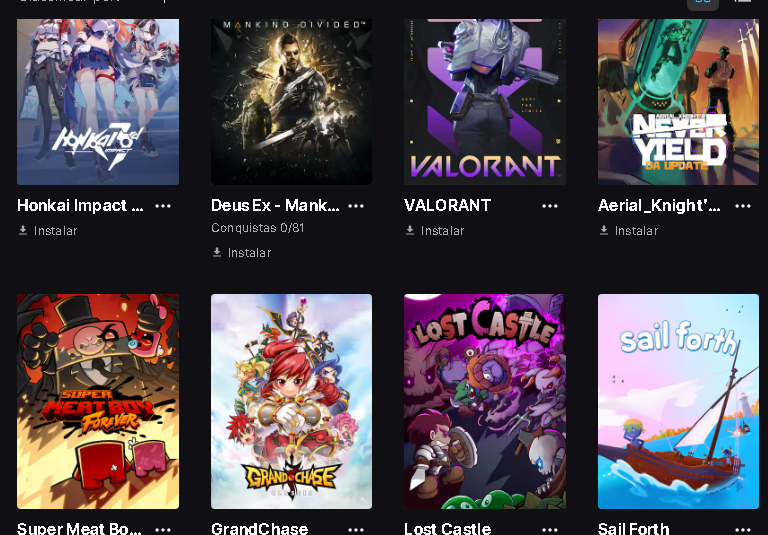Image resolution: width=768 pixels, height=535 pixels.
Task: Open the GrandChase game cover
Action: point(291,401)
